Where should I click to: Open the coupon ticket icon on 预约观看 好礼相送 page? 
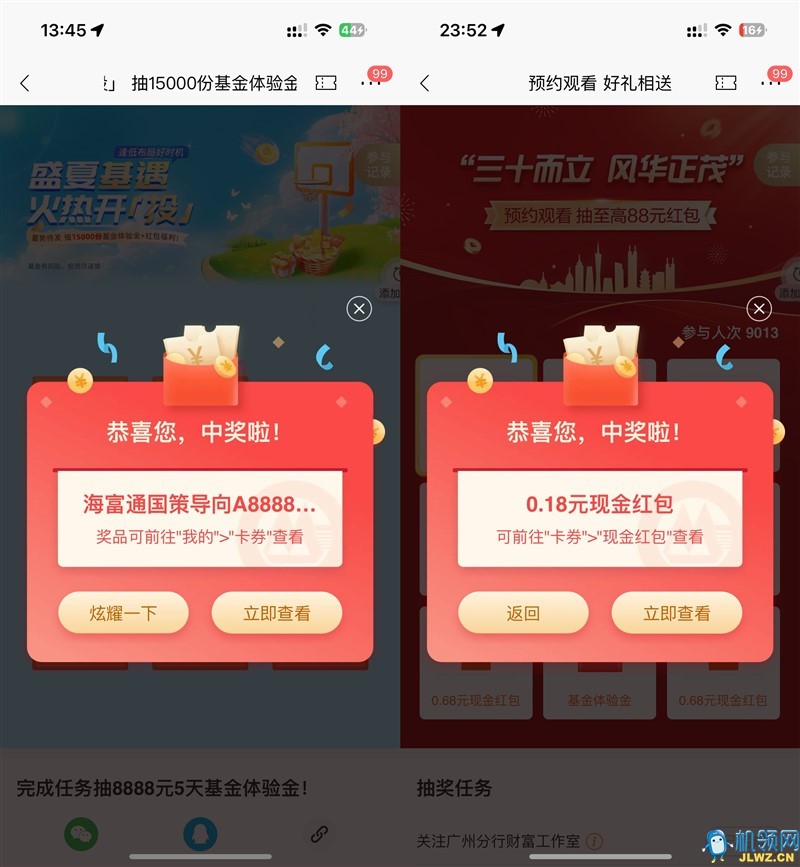click(x=726, y=84)
